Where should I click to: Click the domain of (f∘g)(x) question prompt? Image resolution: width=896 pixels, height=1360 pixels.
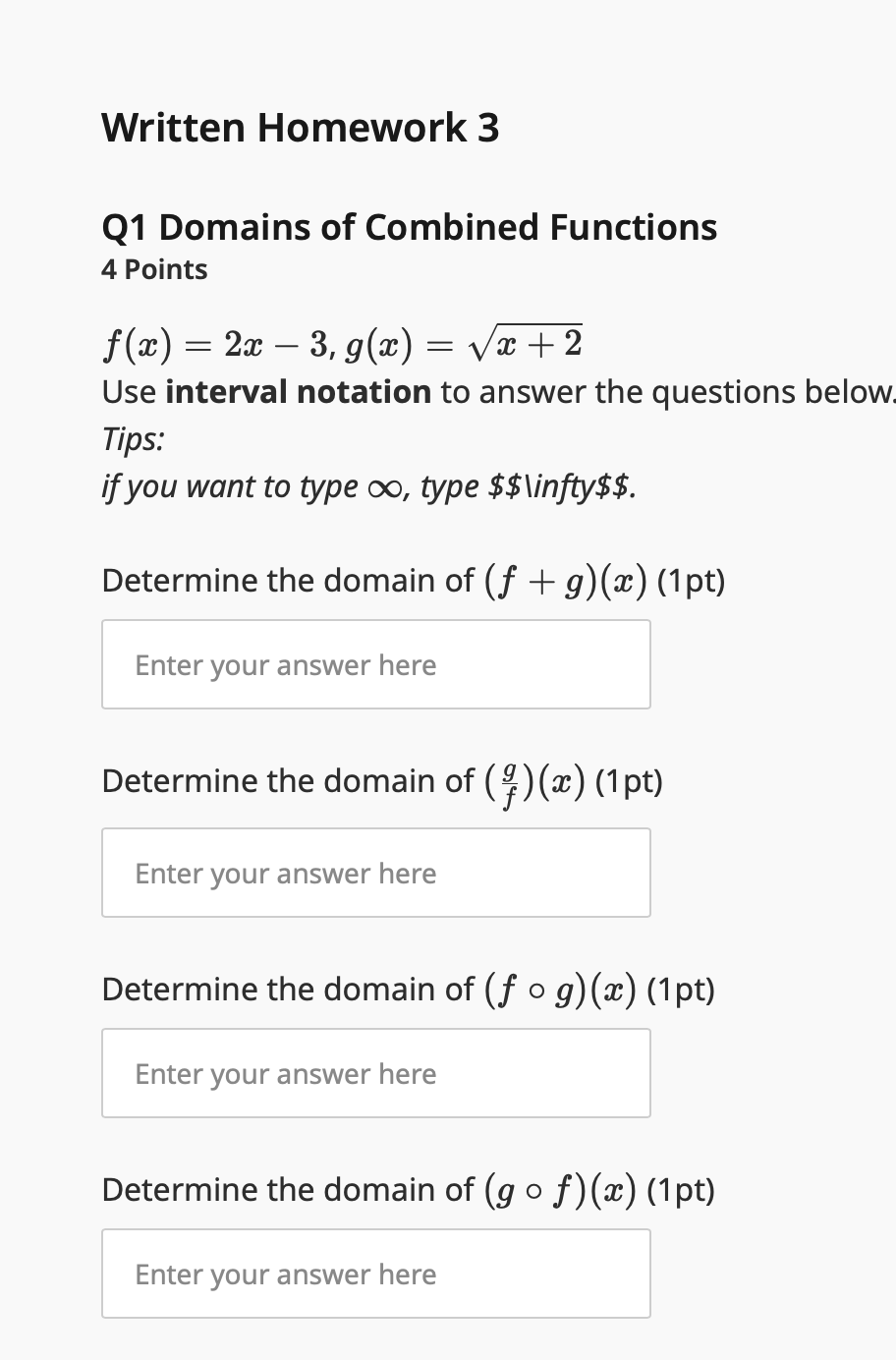(408, 989)
